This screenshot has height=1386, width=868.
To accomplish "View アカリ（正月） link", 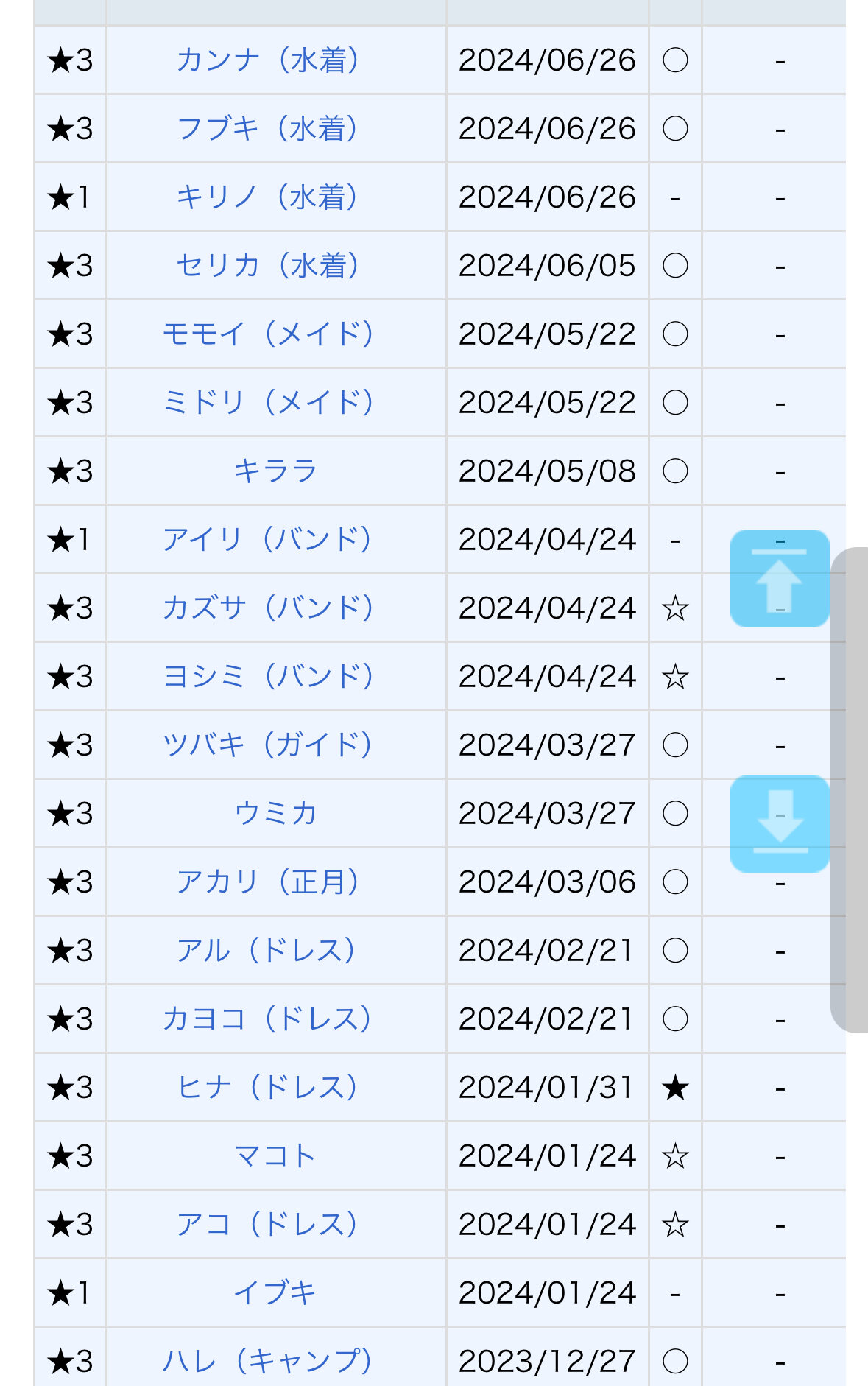I will coord(268,882).
